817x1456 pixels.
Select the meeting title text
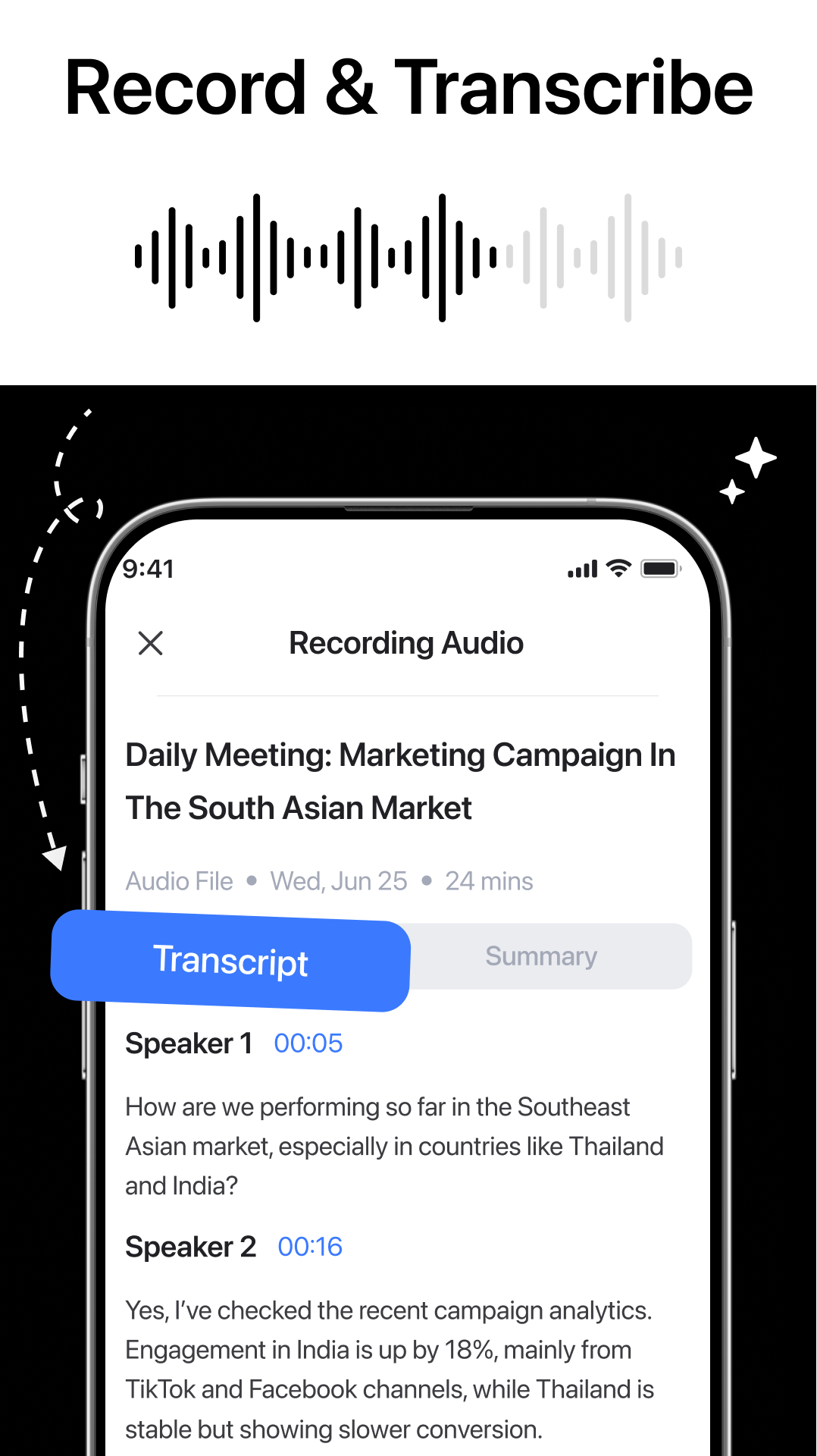pos(400,781)
